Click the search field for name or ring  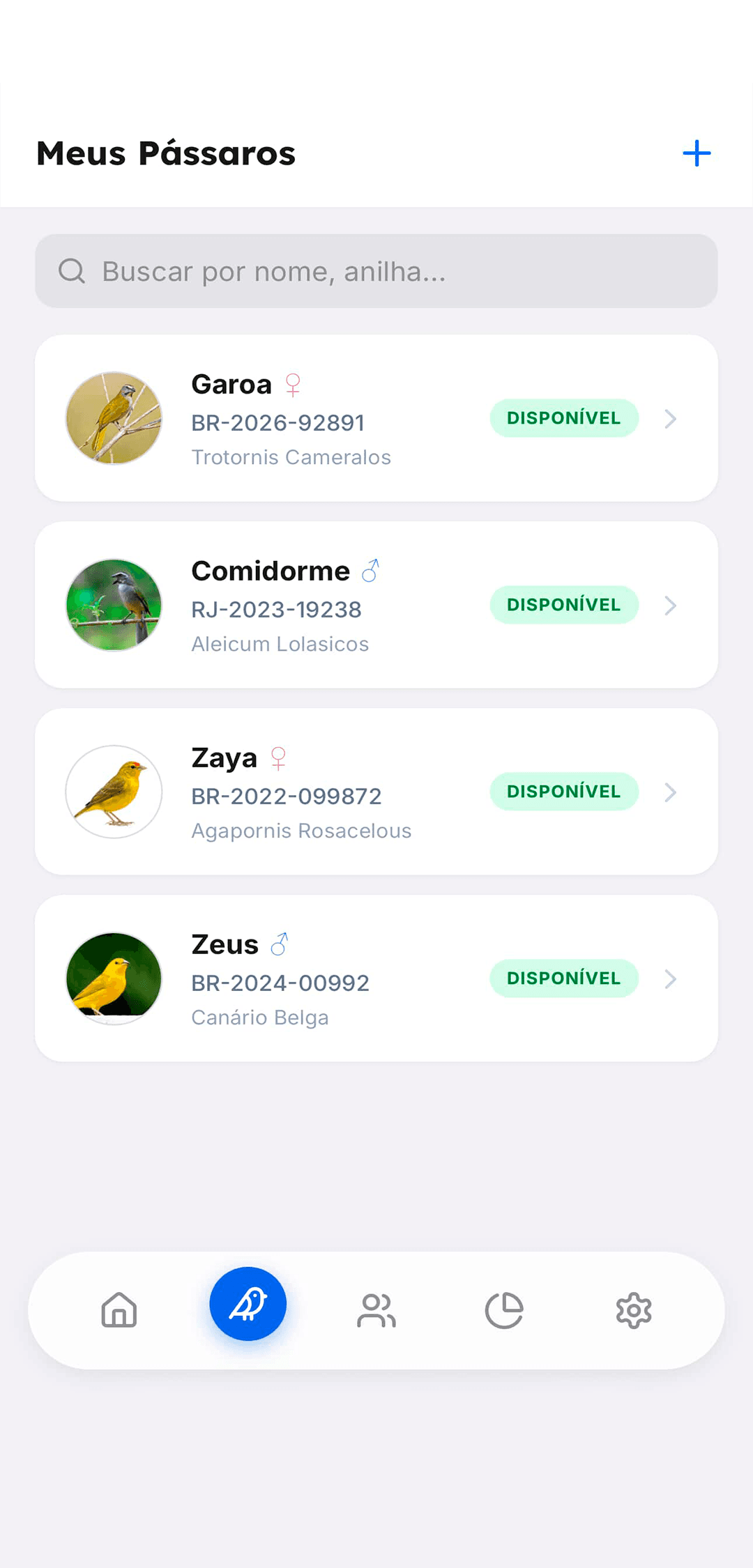[x=376, y=270]
